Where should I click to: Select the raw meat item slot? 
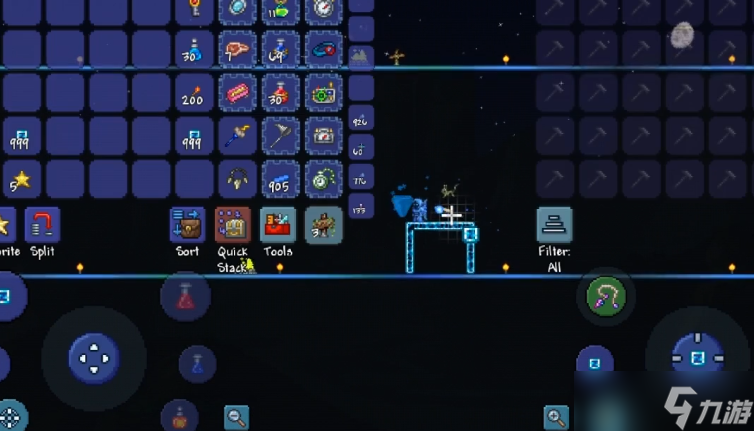[x=237, y=48]
